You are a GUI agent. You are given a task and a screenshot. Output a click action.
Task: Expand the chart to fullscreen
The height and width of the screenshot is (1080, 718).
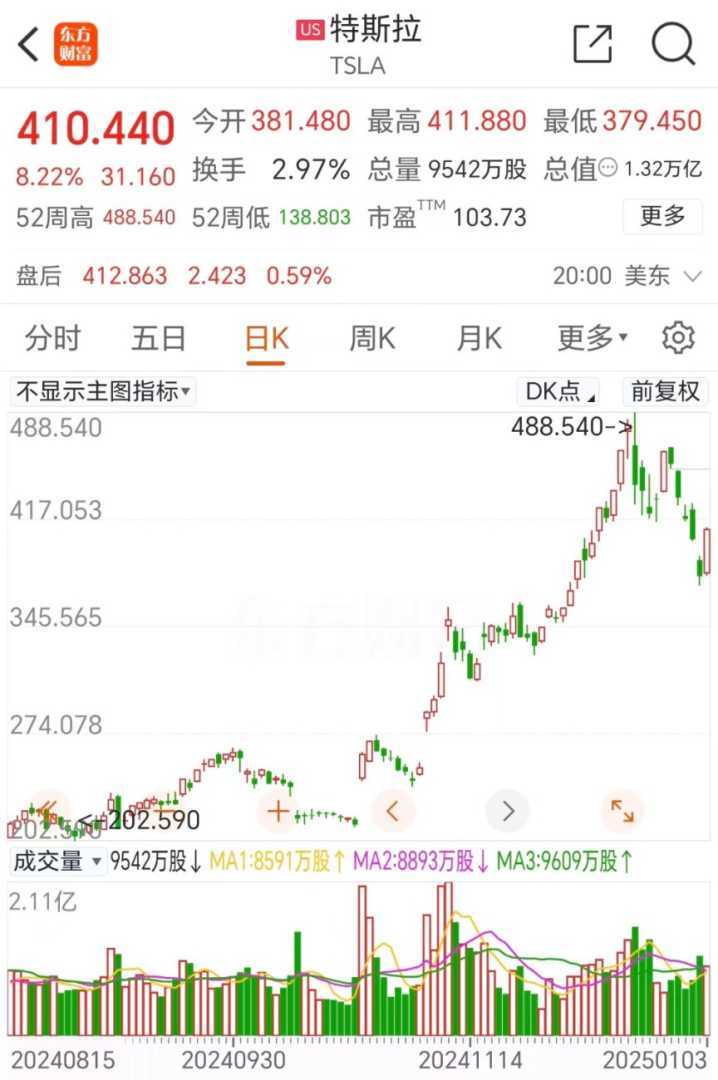tap(622, 811)
